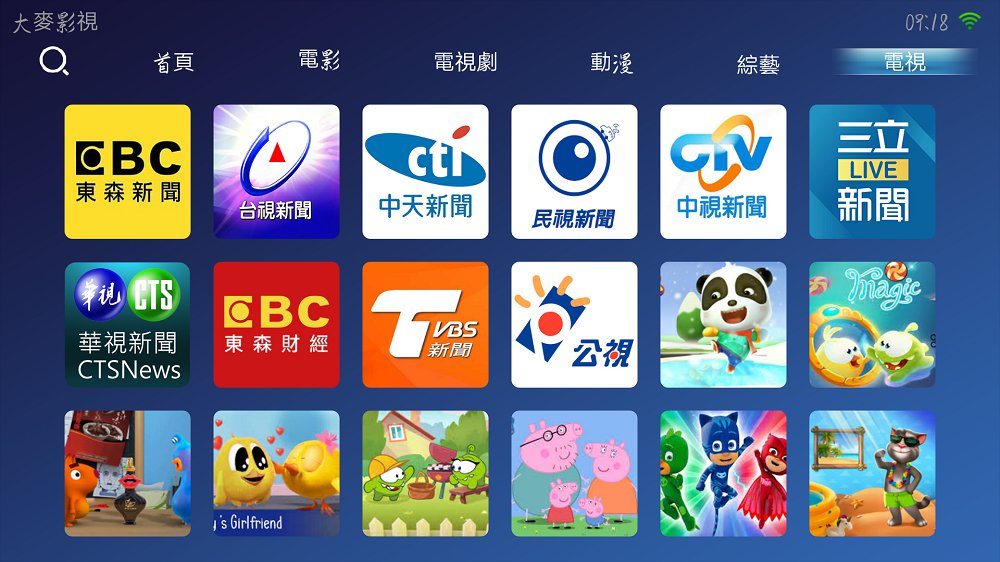Switch to the 首頁 tab
The height and width of the screenshot is (562, 1000).
(174, 62)
